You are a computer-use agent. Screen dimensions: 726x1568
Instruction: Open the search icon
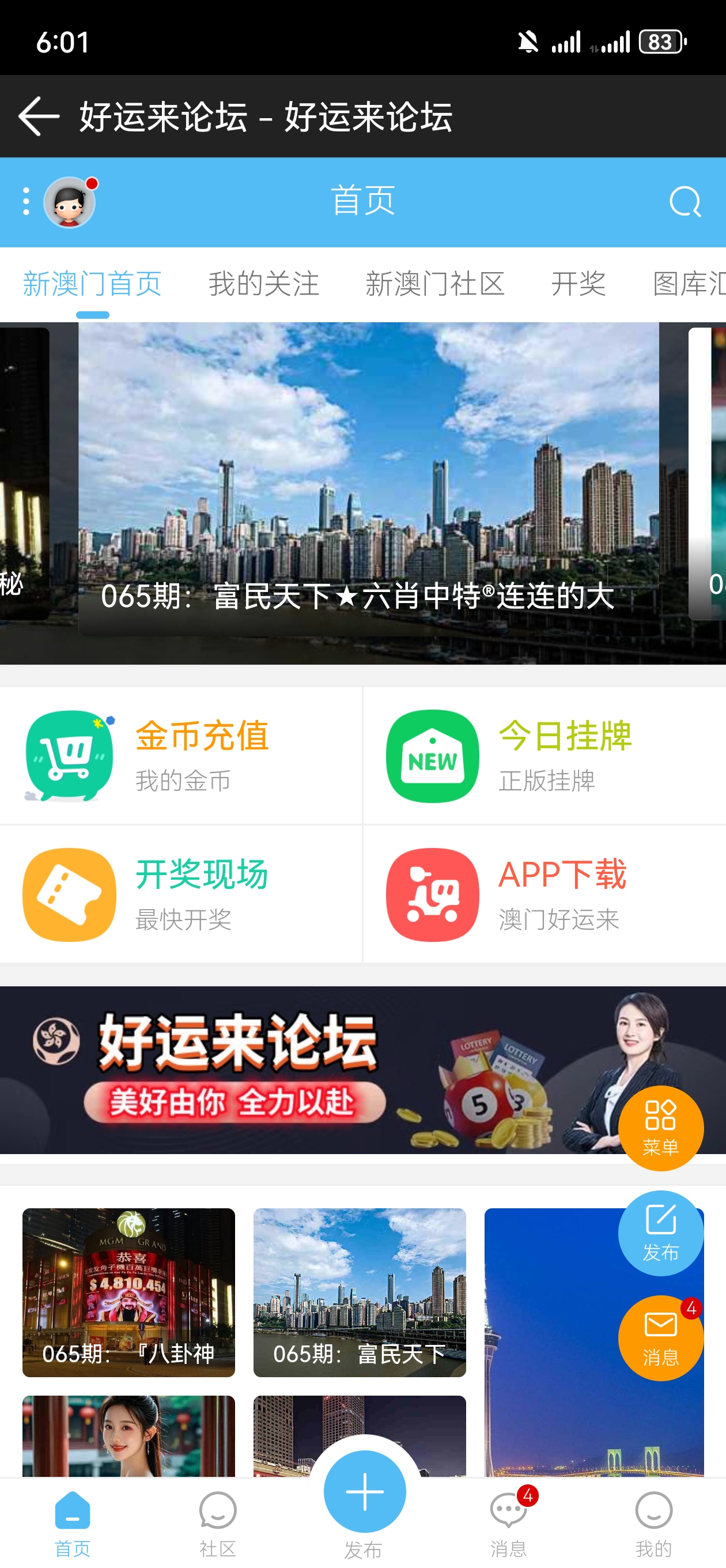point(684,202)
